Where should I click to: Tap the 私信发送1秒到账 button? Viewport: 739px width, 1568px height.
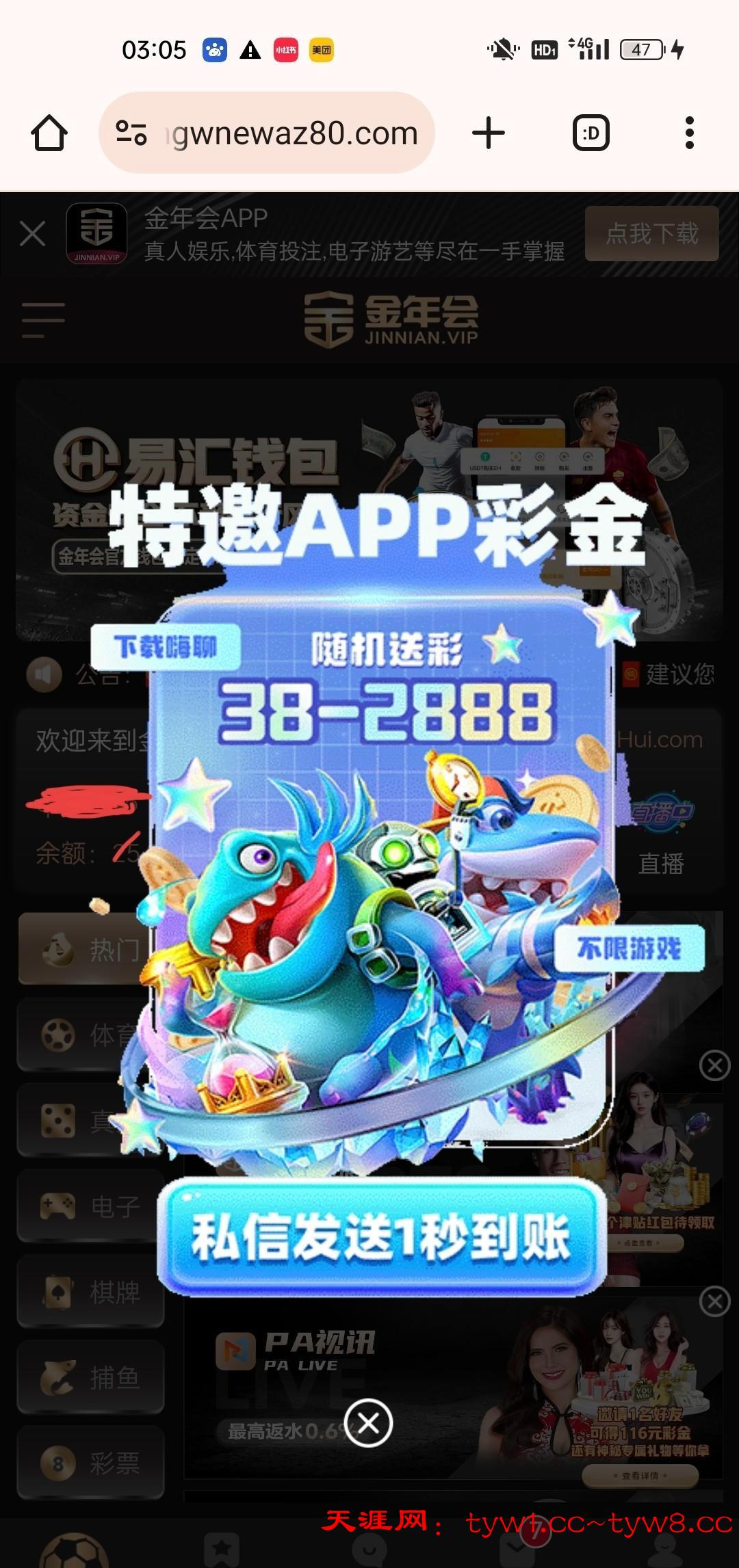tap(381, 1237)
